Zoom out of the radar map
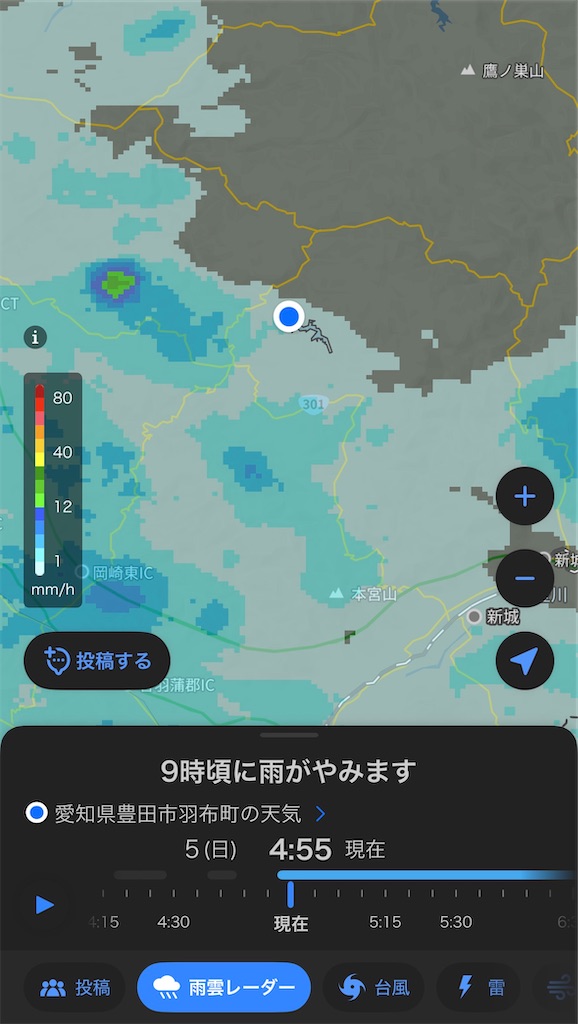This screenshot has width=578, height=1024. pos(524,578)
